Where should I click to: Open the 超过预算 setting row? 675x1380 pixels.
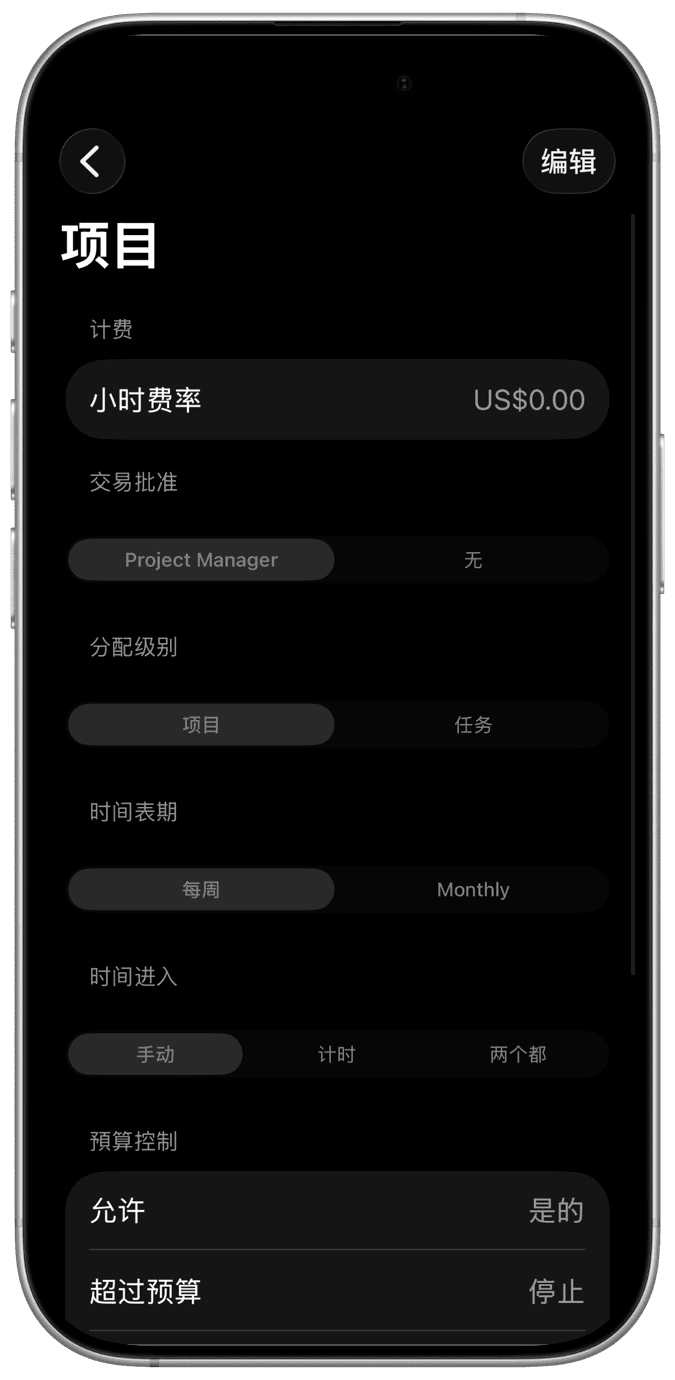(337, 1291)
